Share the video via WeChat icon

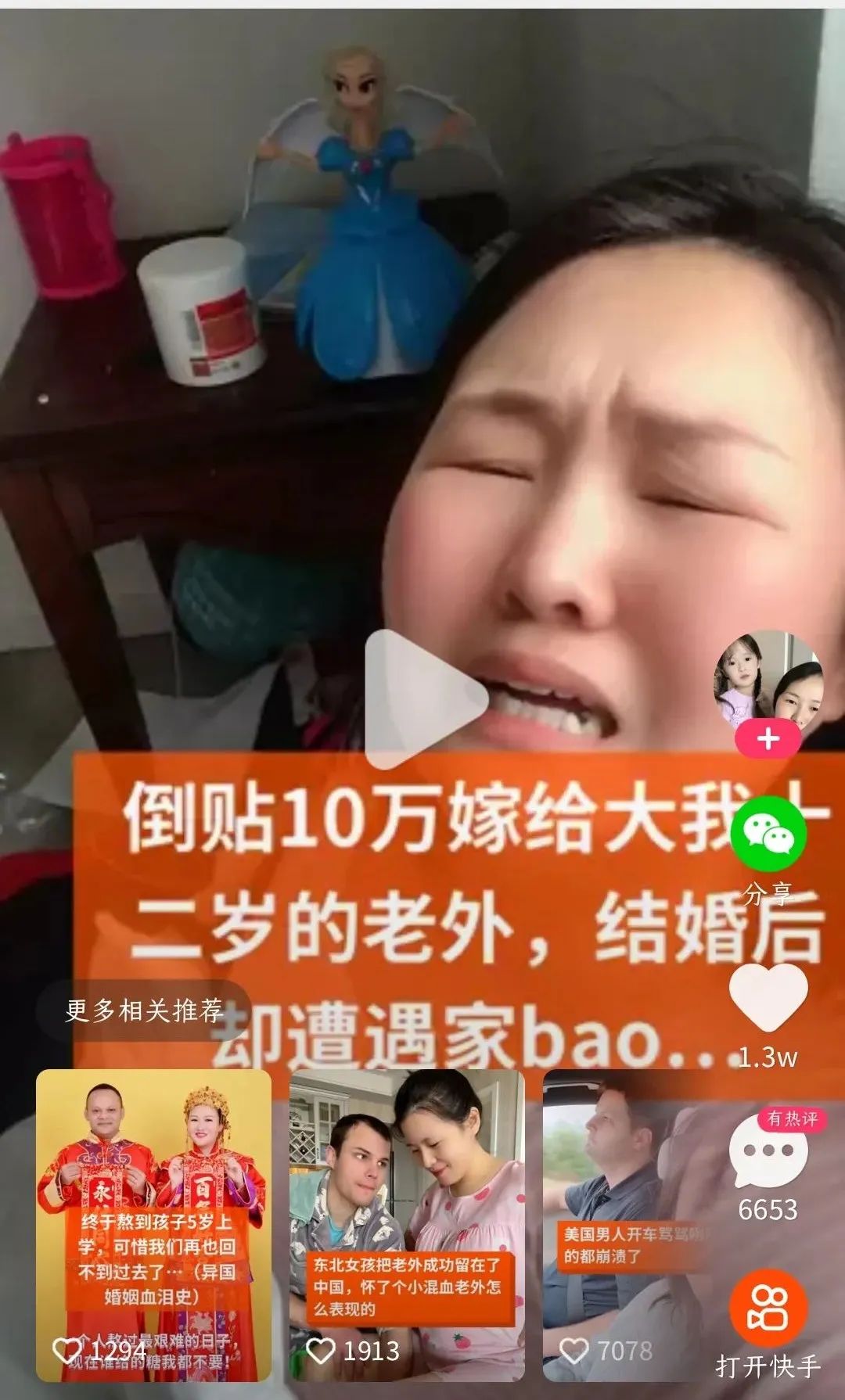pos(768,835)
